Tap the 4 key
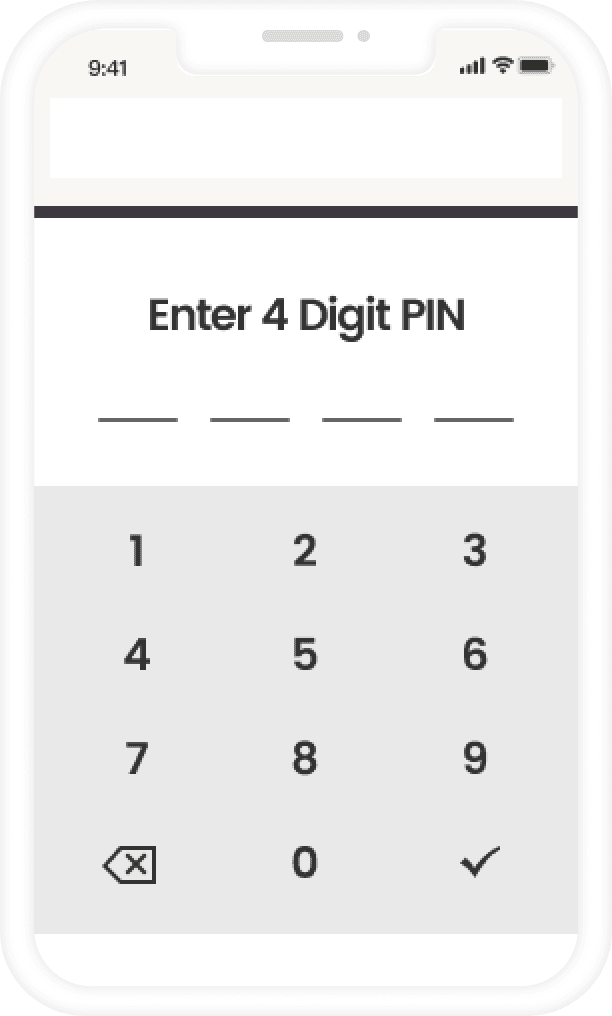612x1016 pixels. [137, 654]
